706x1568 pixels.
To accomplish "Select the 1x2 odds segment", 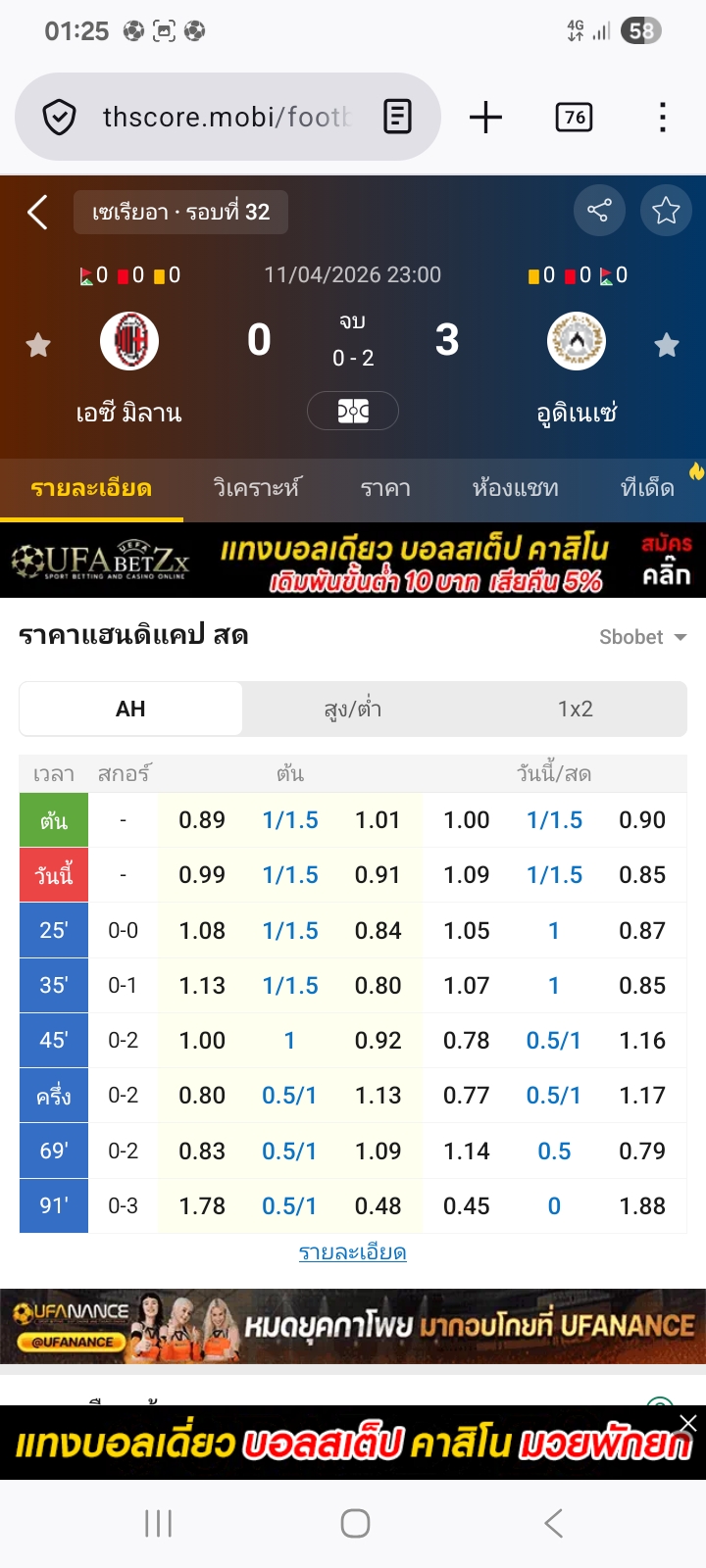I will click(576, 709).
